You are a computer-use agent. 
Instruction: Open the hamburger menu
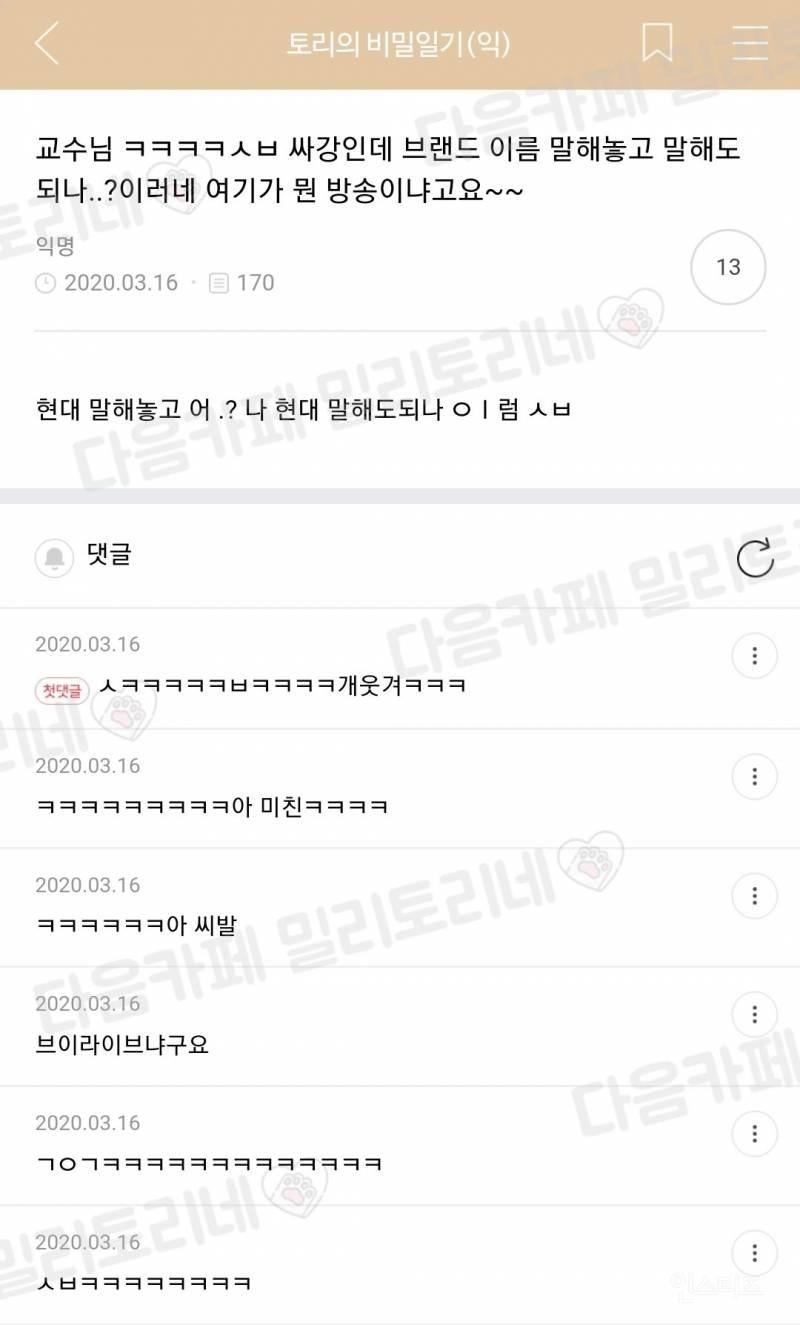tap(750, 43)
